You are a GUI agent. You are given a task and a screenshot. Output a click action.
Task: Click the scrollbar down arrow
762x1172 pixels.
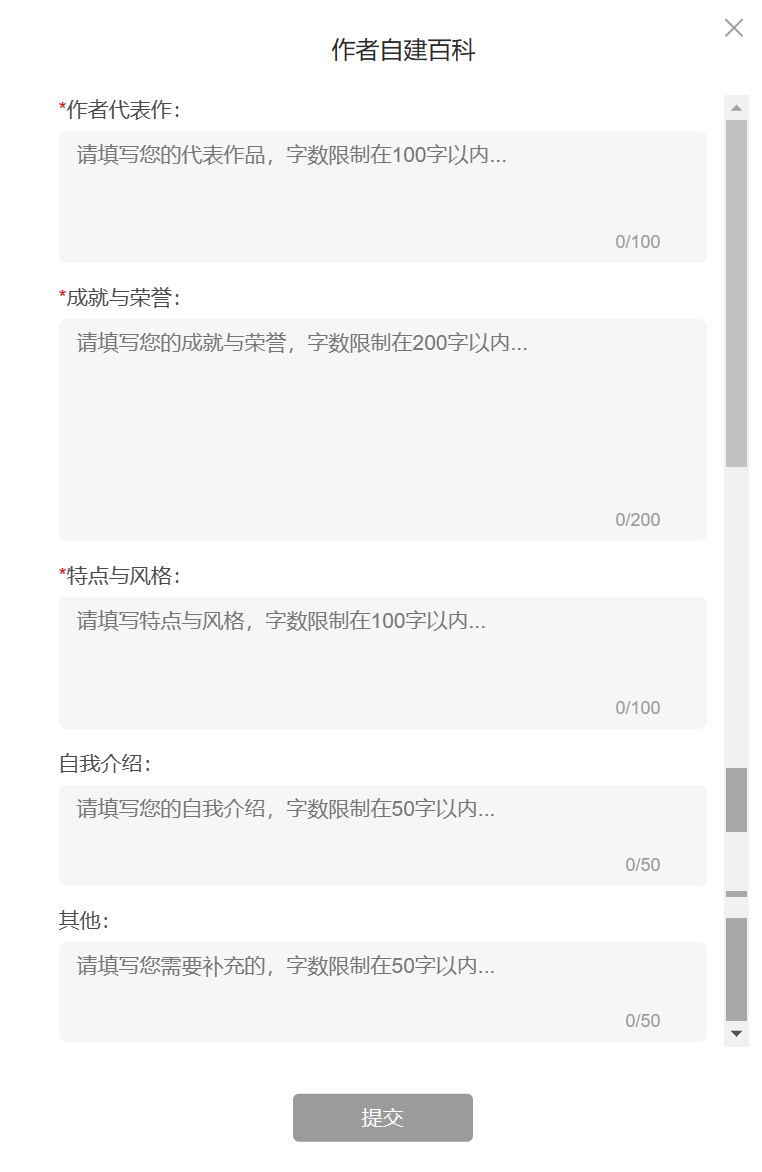coord(737,1034)
